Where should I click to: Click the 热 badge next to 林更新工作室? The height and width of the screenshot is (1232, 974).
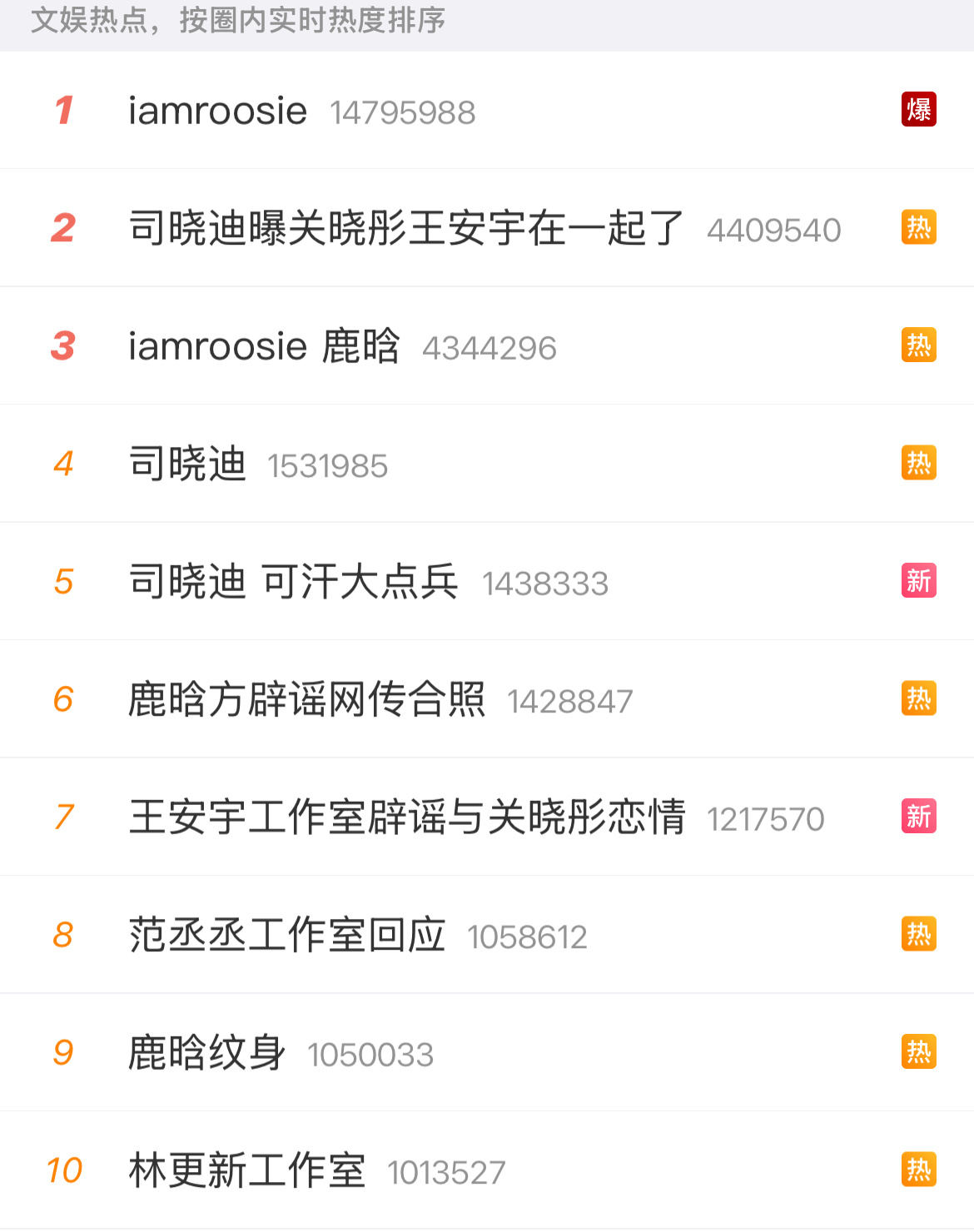tap(918, 1170)
